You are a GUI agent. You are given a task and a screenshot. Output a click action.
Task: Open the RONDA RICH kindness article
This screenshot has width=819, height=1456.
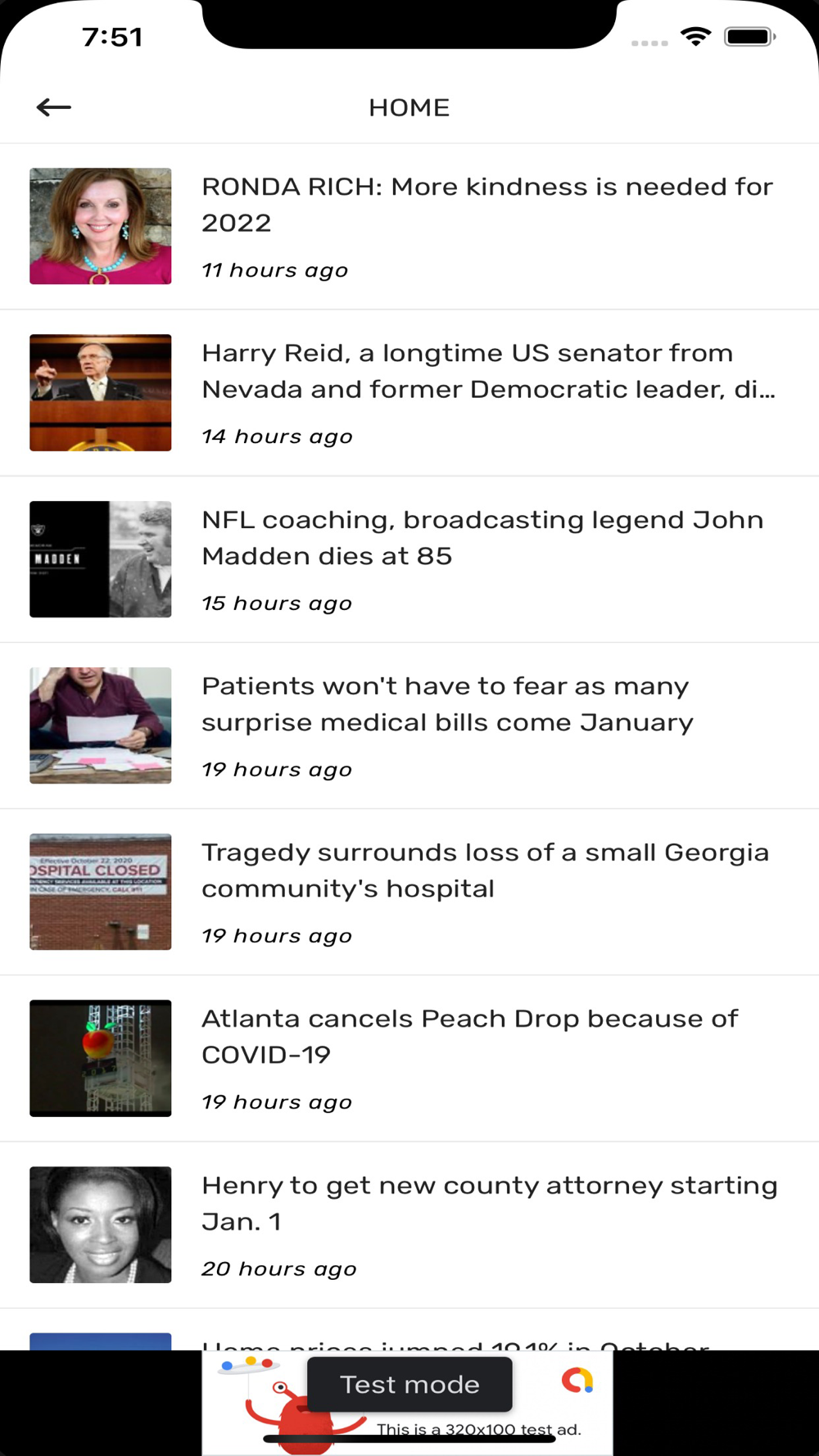pos(486,205)
